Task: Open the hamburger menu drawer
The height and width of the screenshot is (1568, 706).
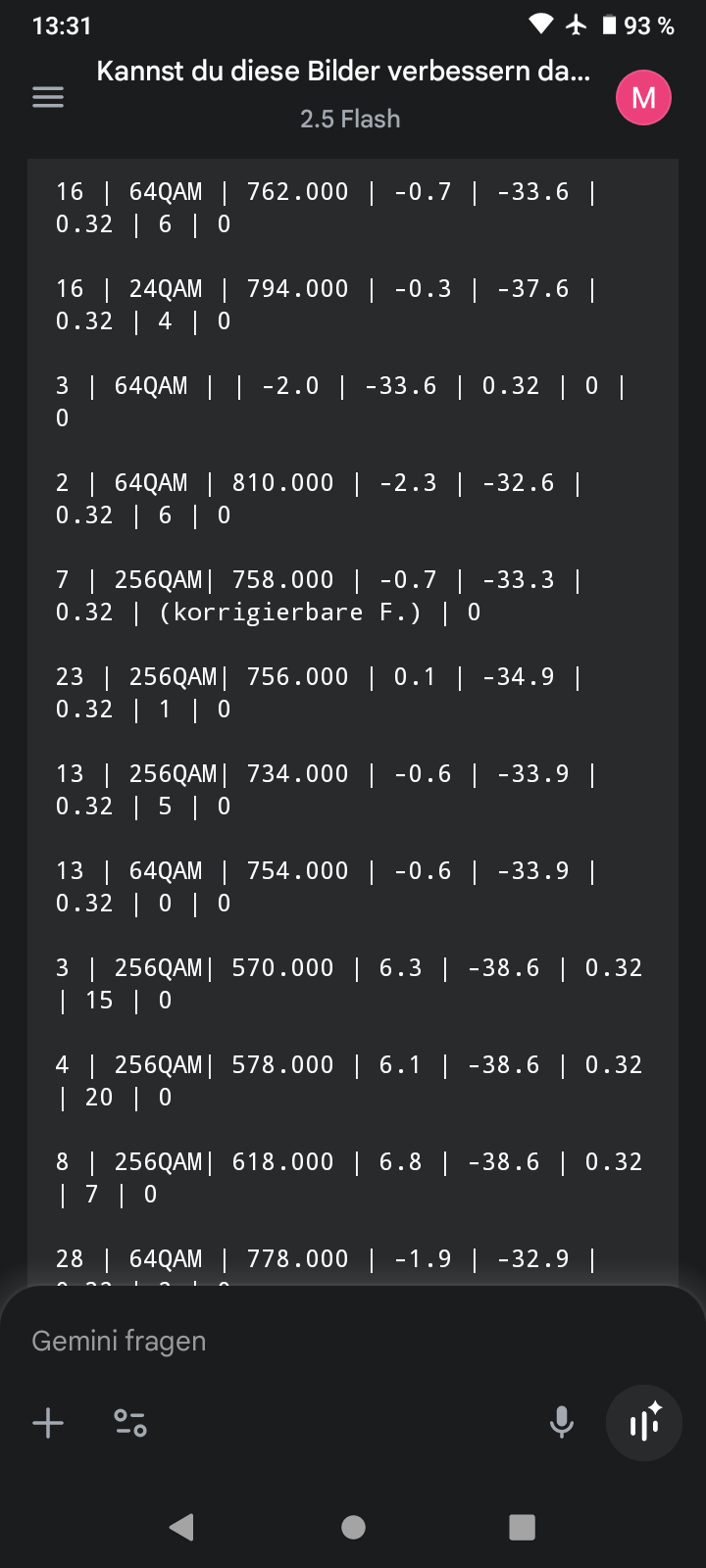Action: (x=48, y=97)
